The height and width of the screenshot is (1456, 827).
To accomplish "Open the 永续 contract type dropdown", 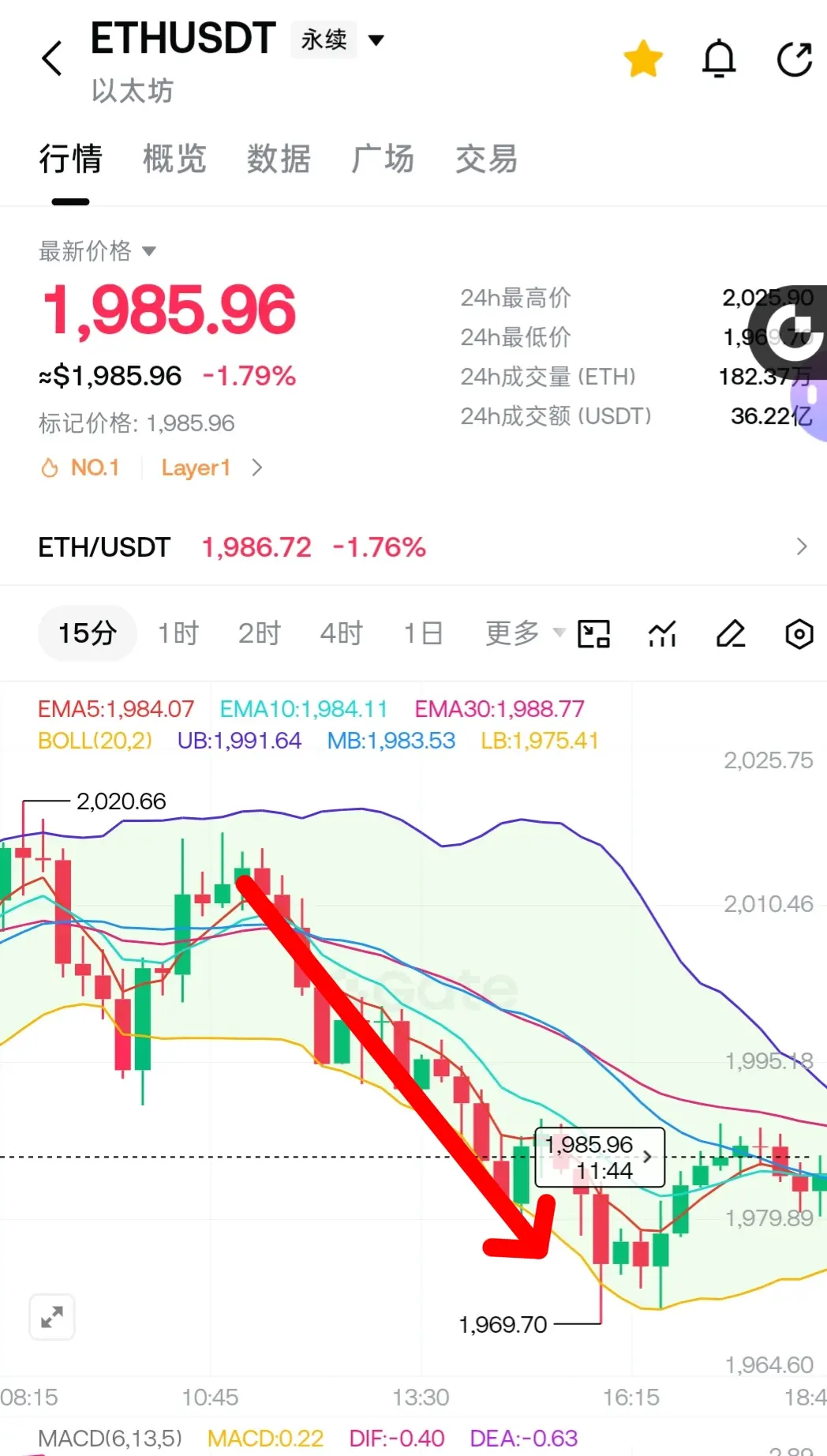I will 341,39.
